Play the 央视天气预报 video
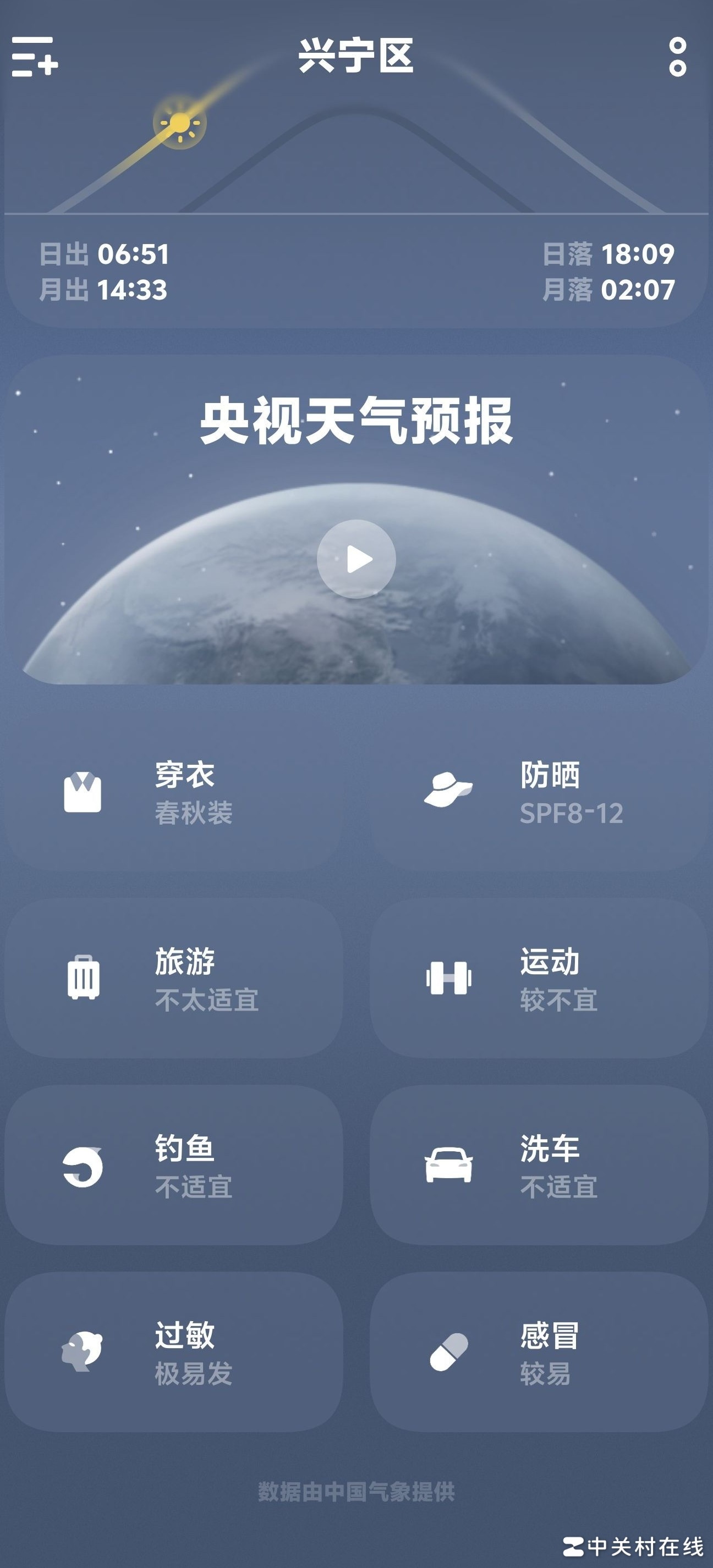Viewport: 713px width, 1568px height. [356, 559]
